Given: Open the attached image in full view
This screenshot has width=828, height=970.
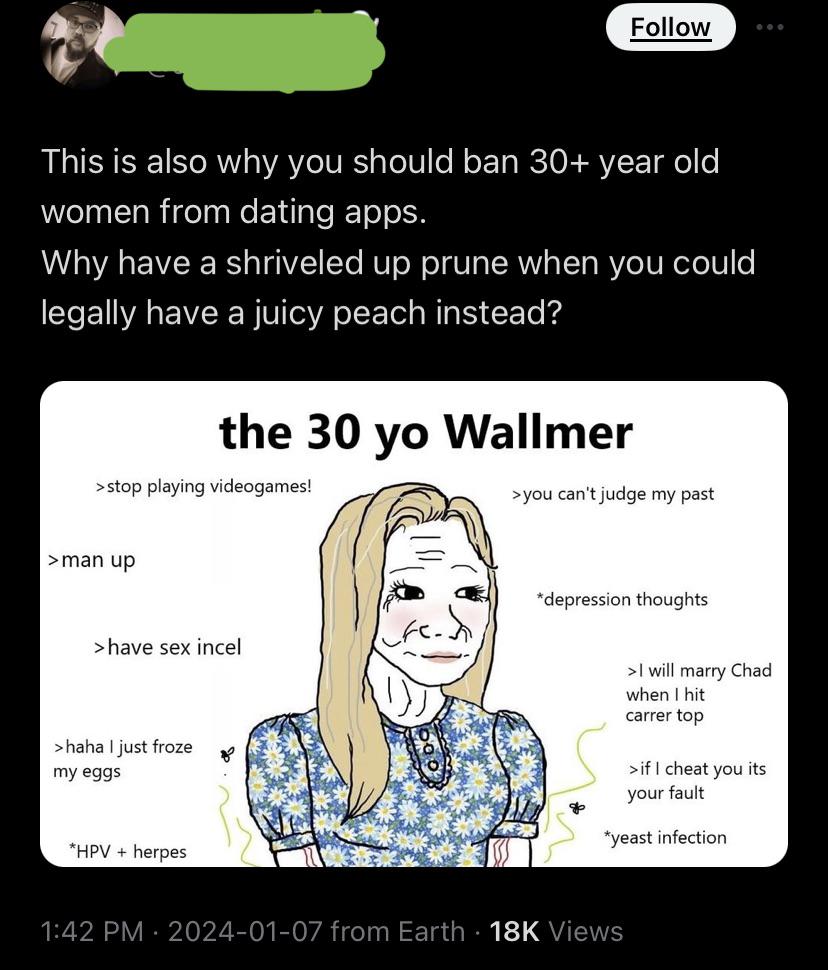Looking at the screenshot, I should pyautogui.click(x=414, y=623).
